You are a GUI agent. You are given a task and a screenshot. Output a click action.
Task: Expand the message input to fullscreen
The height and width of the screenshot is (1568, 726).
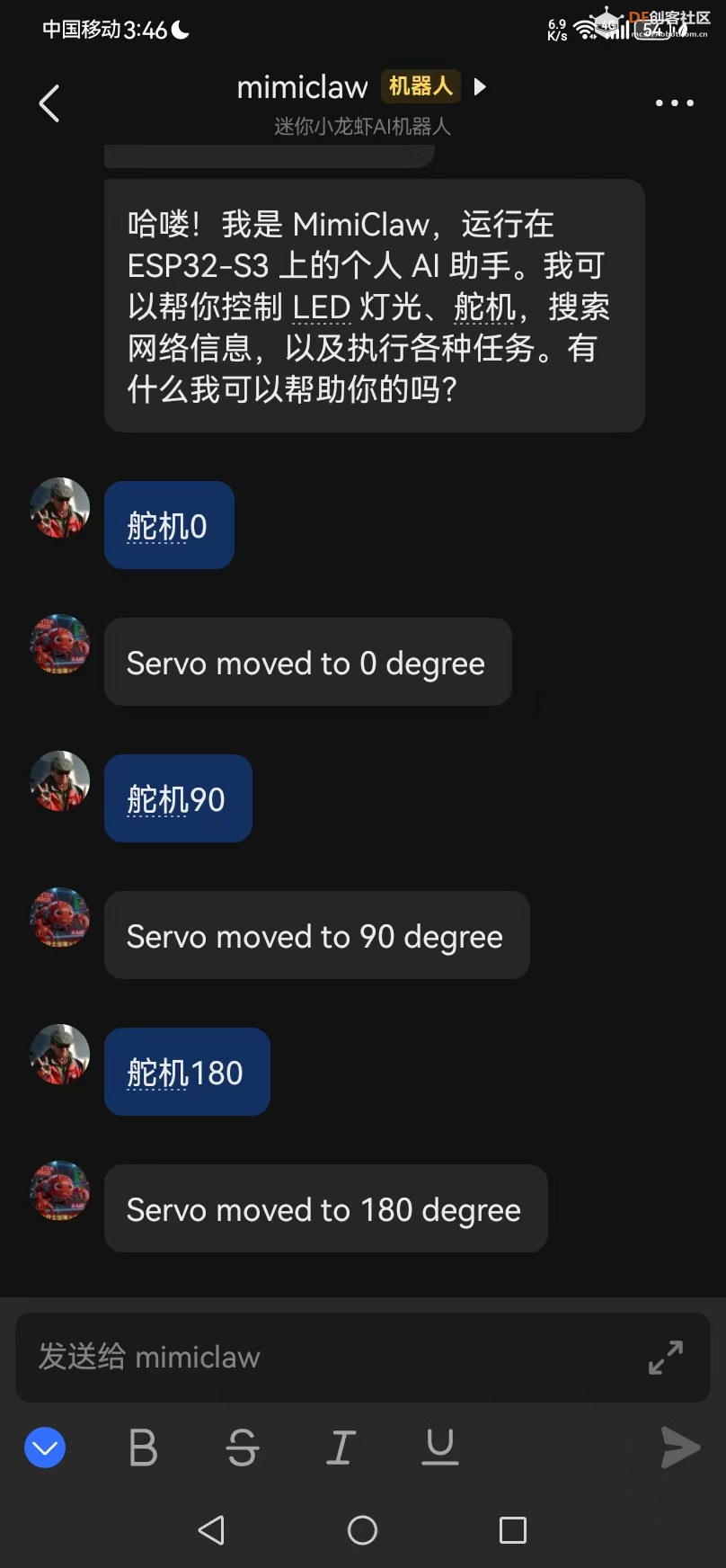point(666,1357)
